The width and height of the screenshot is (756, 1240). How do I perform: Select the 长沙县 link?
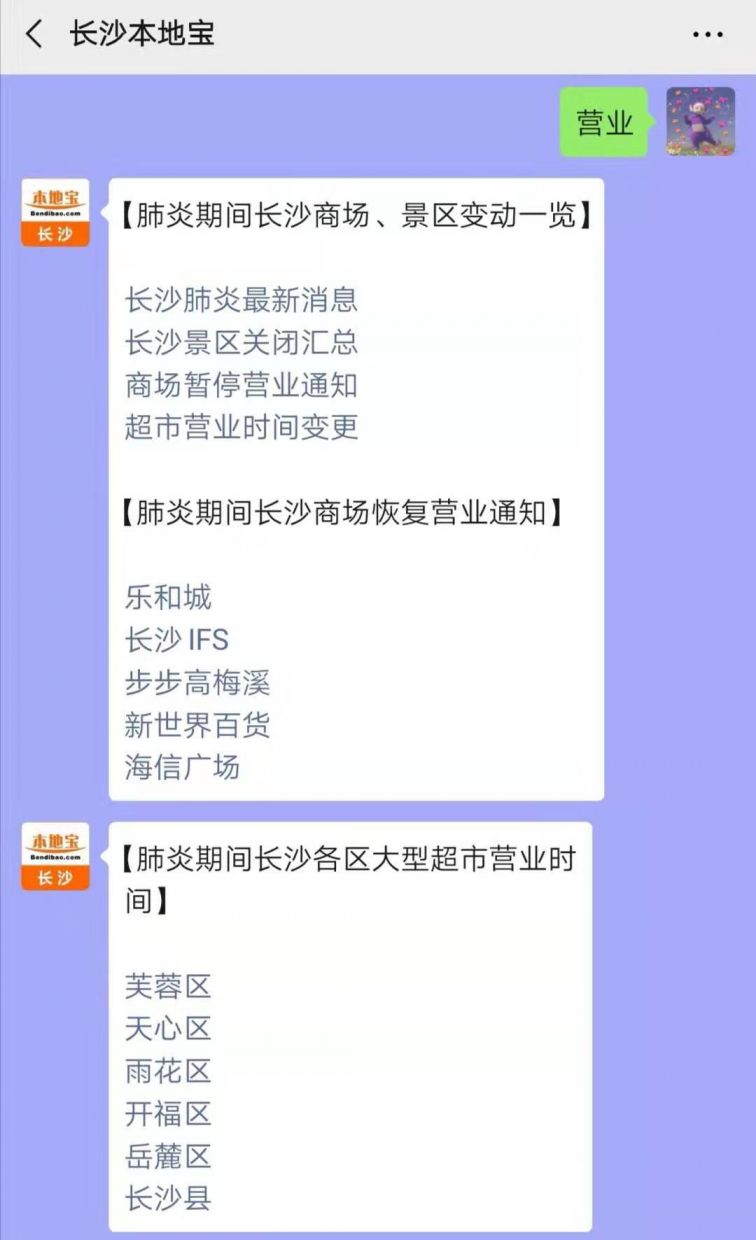coord(168,1198)
